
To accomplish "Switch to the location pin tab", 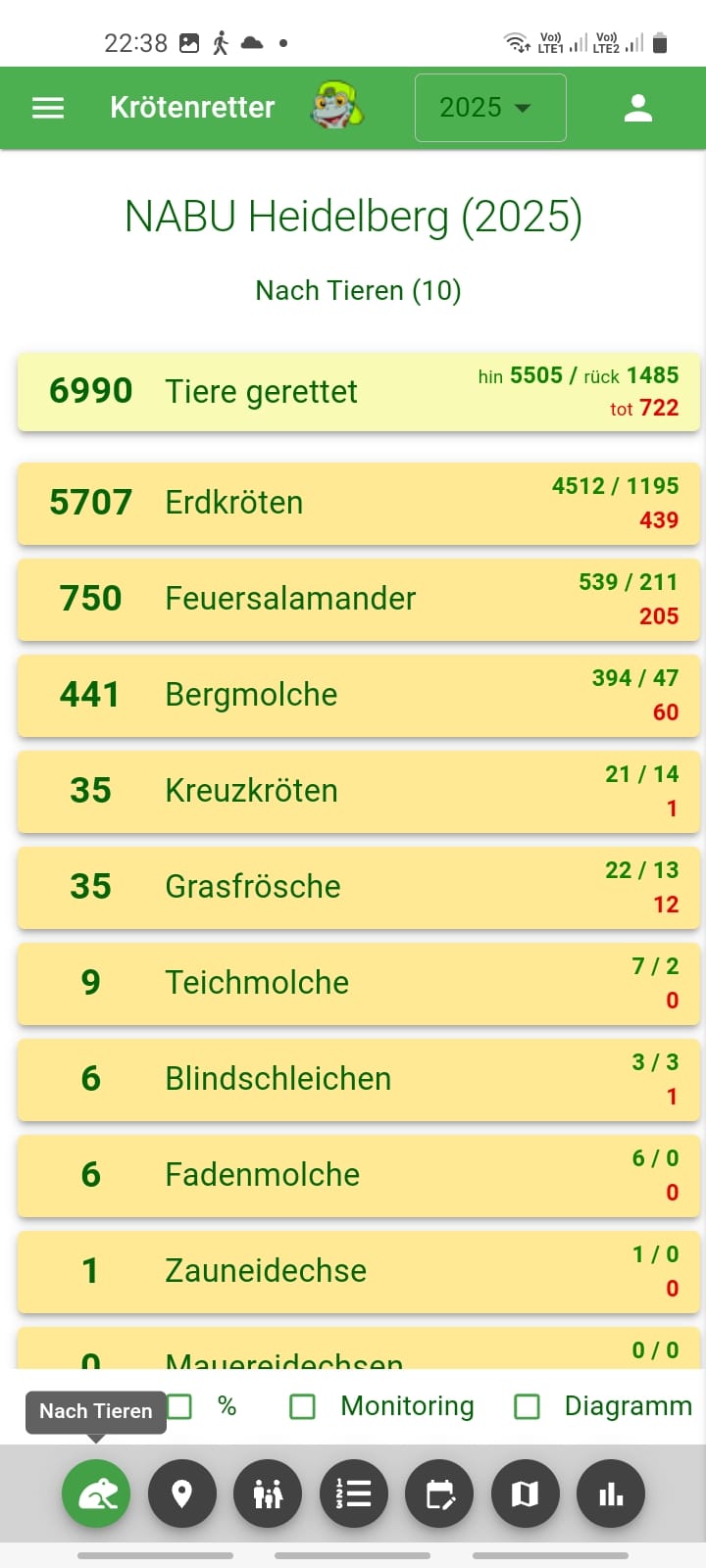I will [x=181, y=1494].
